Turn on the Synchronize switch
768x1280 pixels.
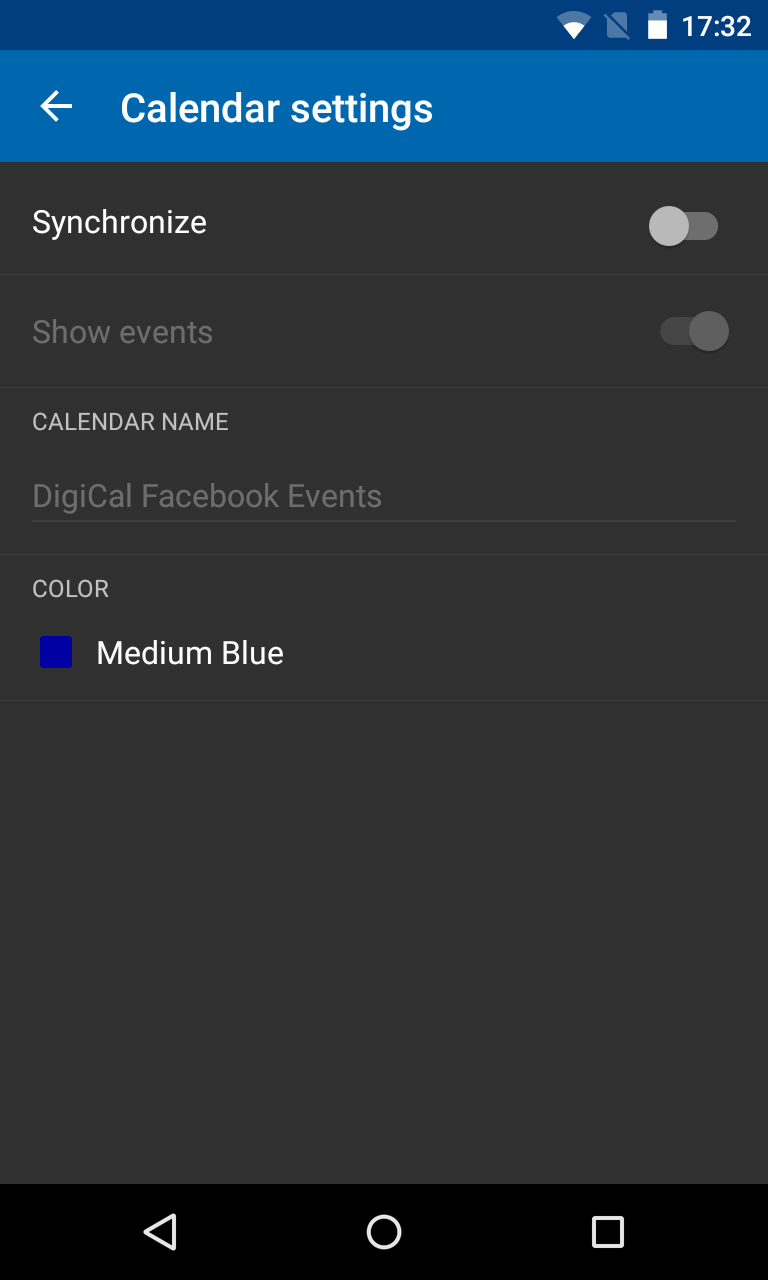pyautogui.click(x=684, y=226)
